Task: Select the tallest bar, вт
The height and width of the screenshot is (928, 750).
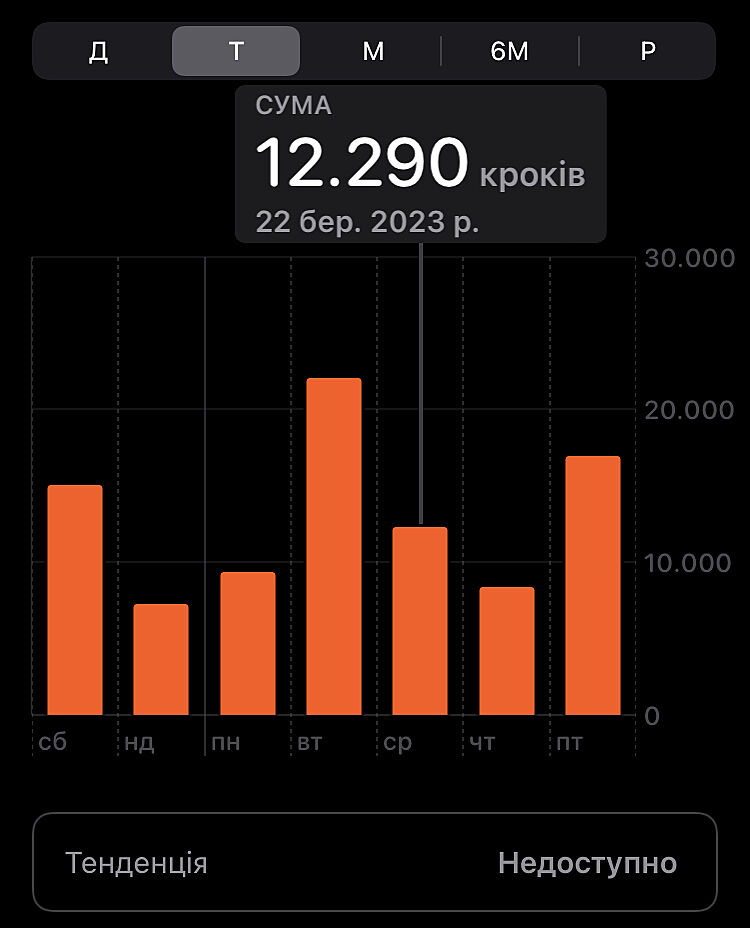Action: click(x=334, y=547)
